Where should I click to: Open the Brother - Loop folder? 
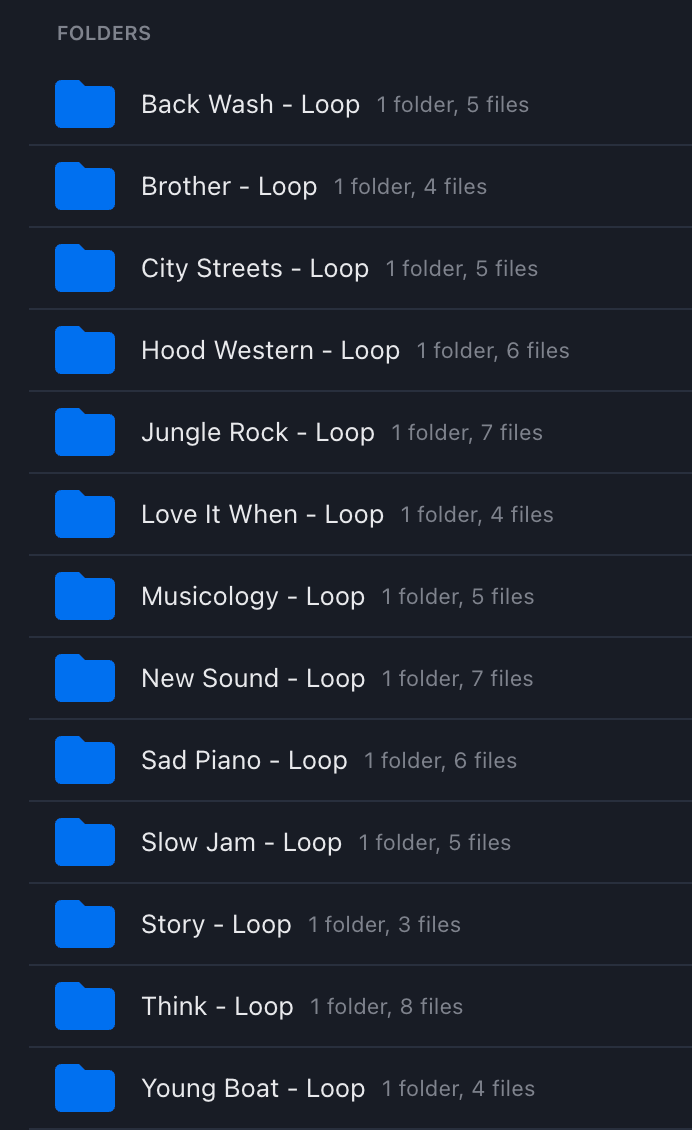tap(229, 187)
